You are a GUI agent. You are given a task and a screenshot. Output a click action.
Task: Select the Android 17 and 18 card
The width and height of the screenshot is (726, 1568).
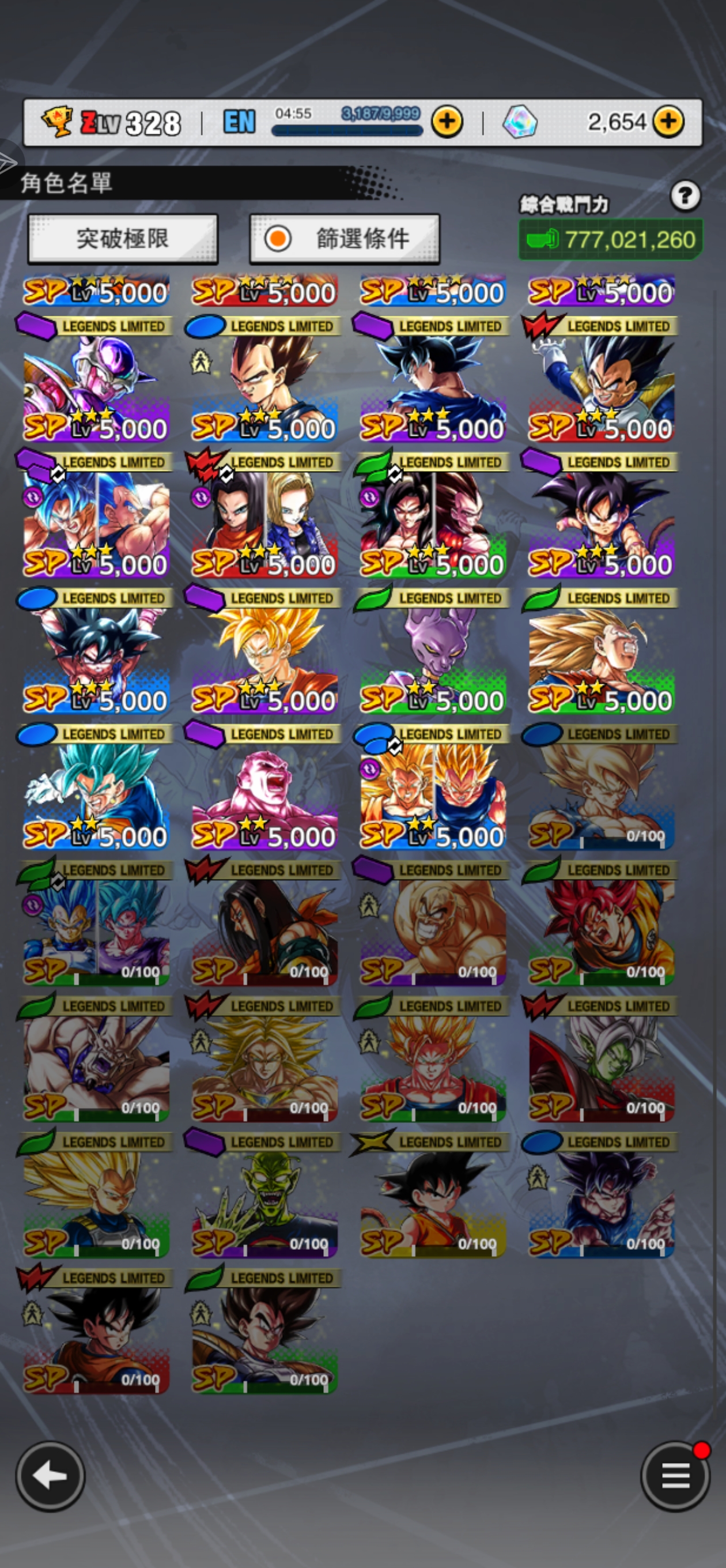(264, 516)
